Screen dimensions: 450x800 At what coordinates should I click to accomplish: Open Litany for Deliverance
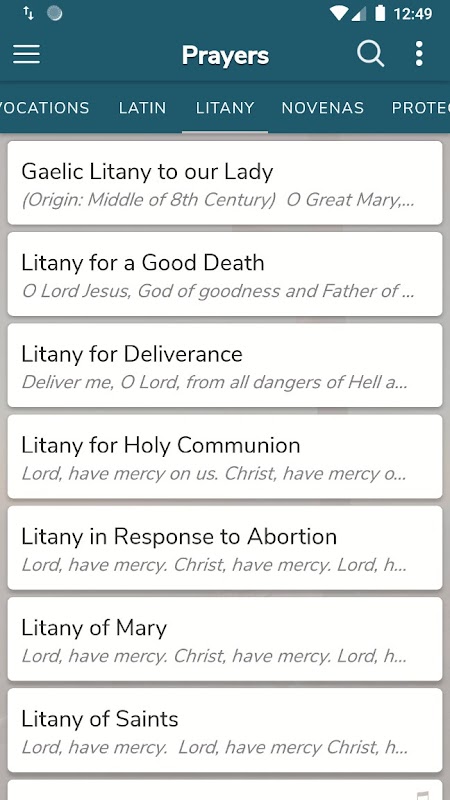pos(225,365)
